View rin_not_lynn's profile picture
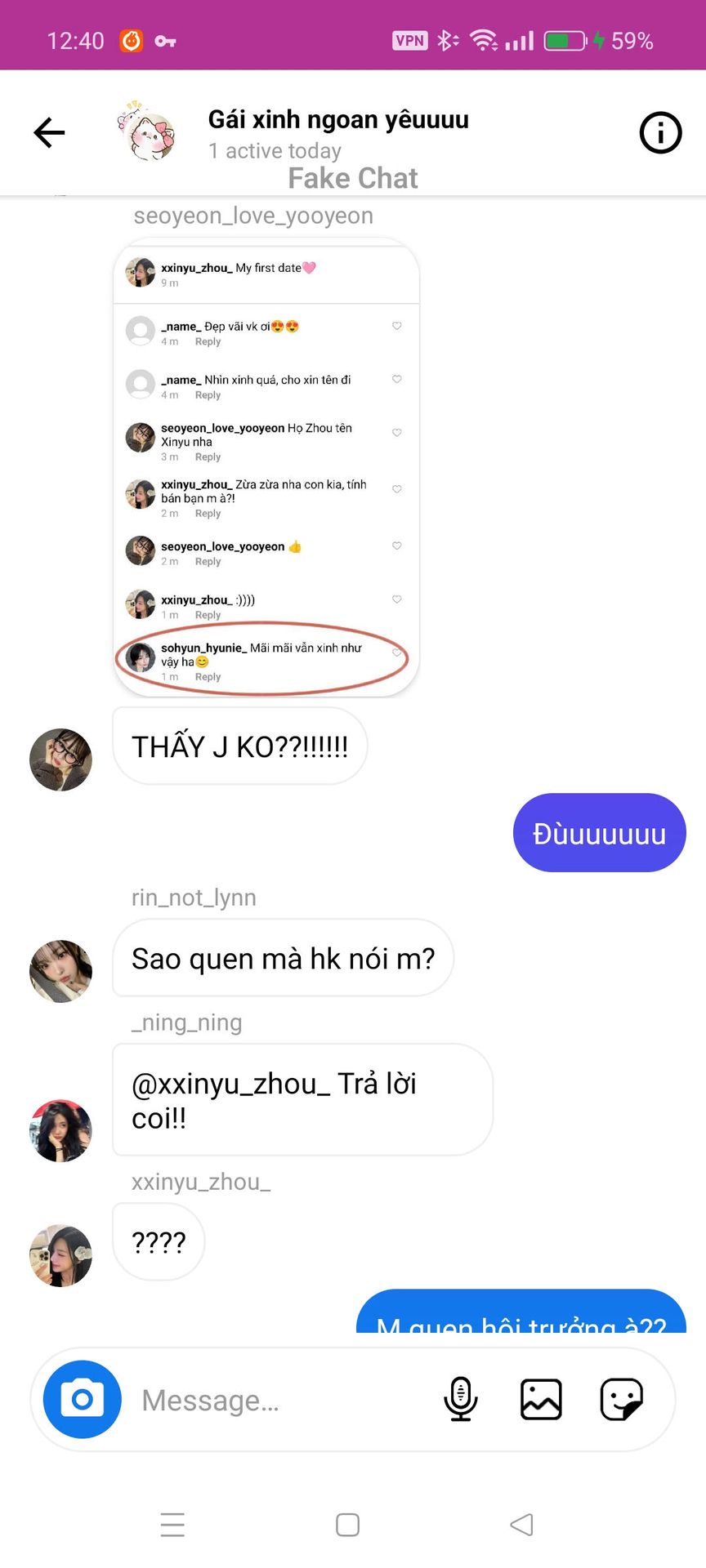 tap(60, 971)
